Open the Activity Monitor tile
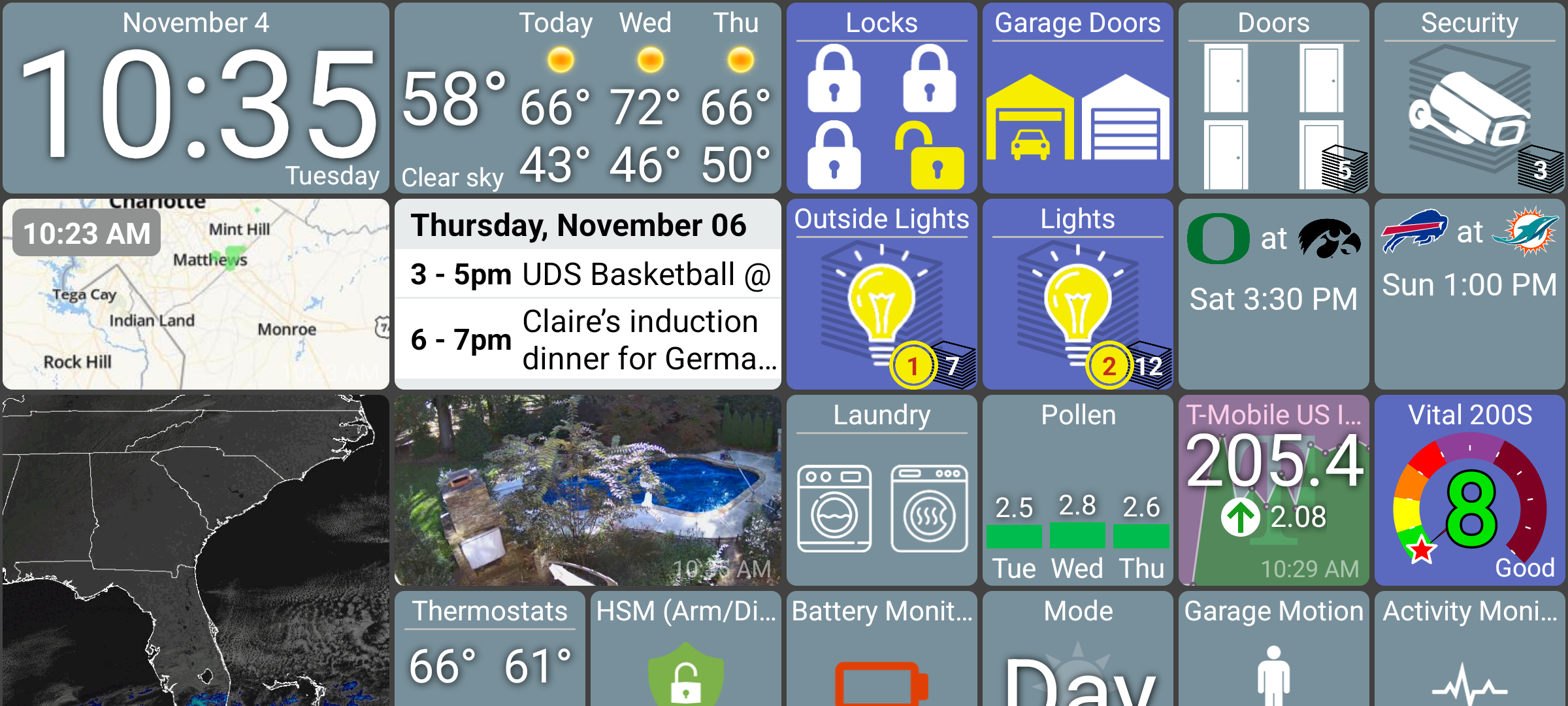The width and height of the screenshot is (1568, 706). pyautogui.click(x=1469, y=648)
